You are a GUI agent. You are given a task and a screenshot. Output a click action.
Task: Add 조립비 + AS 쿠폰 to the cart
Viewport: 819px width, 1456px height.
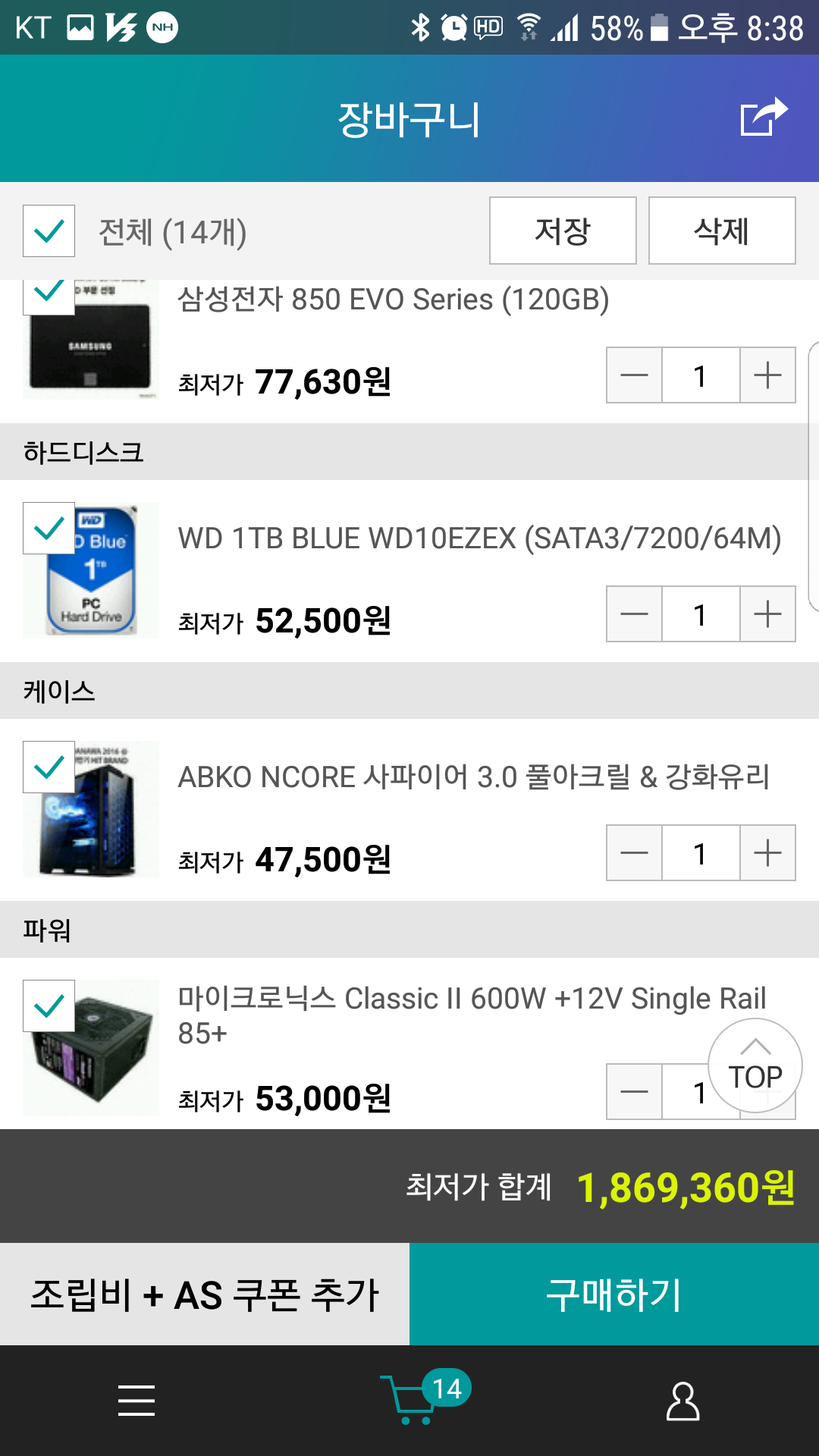pyautogui.click(x=205, y=1294)
